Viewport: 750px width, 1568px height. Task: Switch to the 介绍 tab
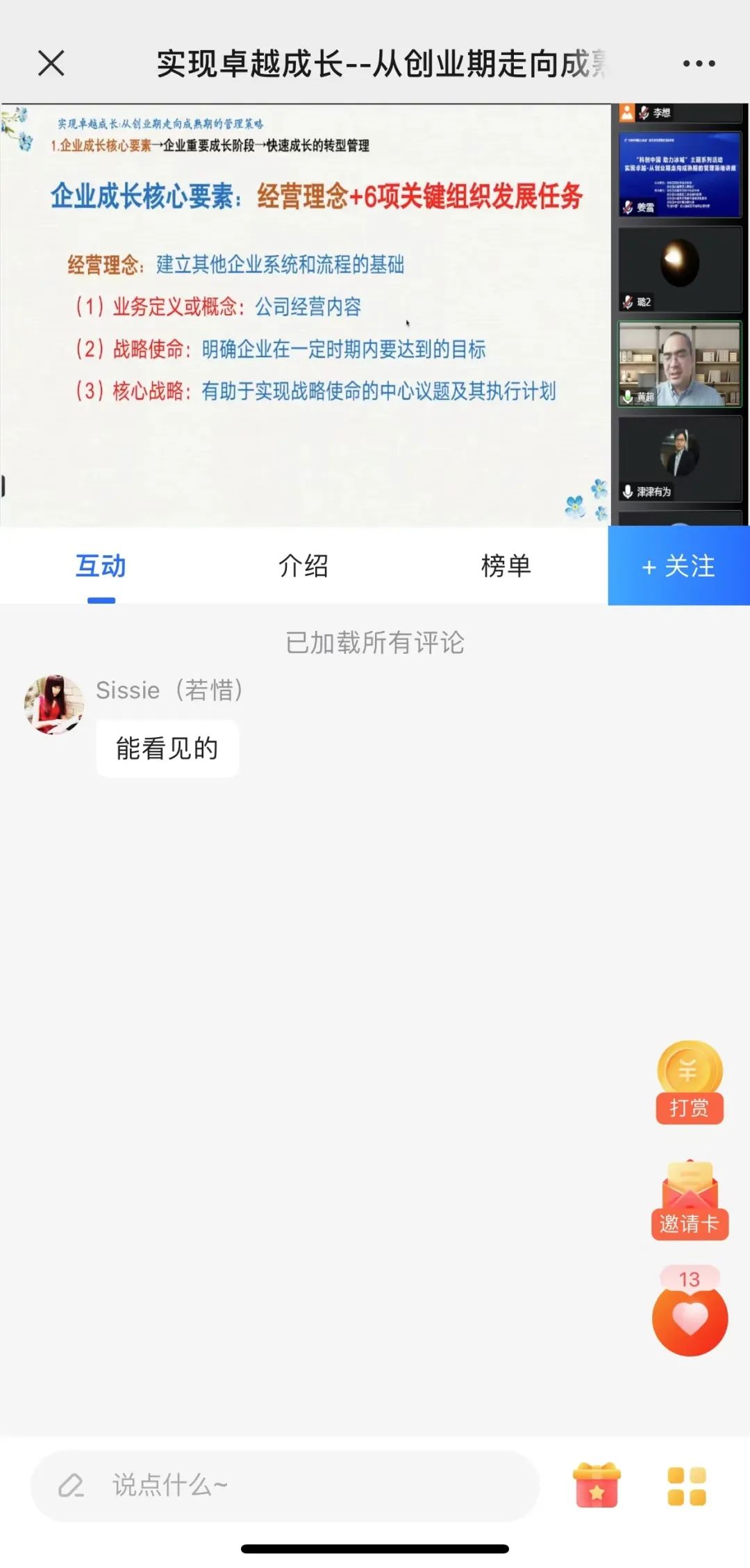tap(303, 566)
